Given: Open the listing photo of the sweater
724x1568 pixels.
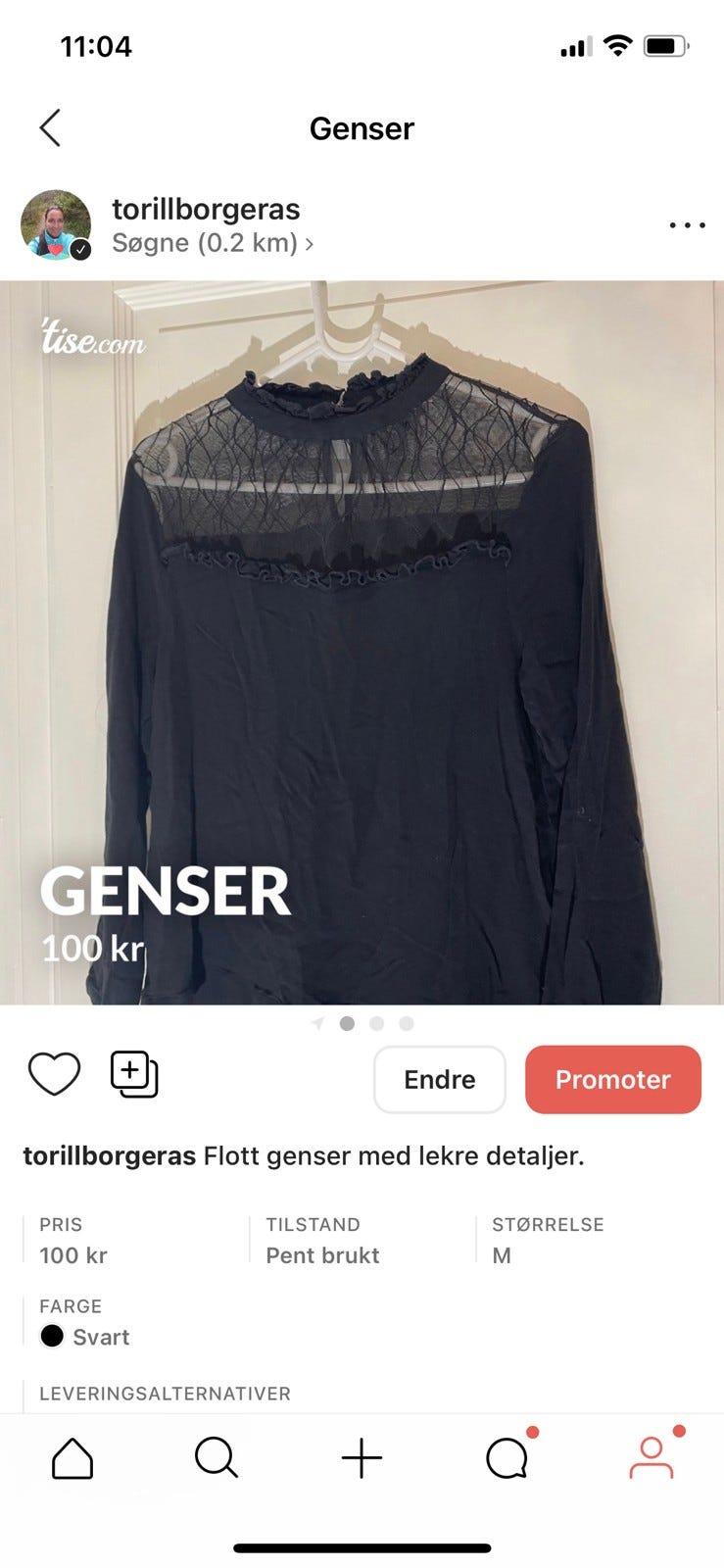Looking at the screenshot, I should (362, 637).
